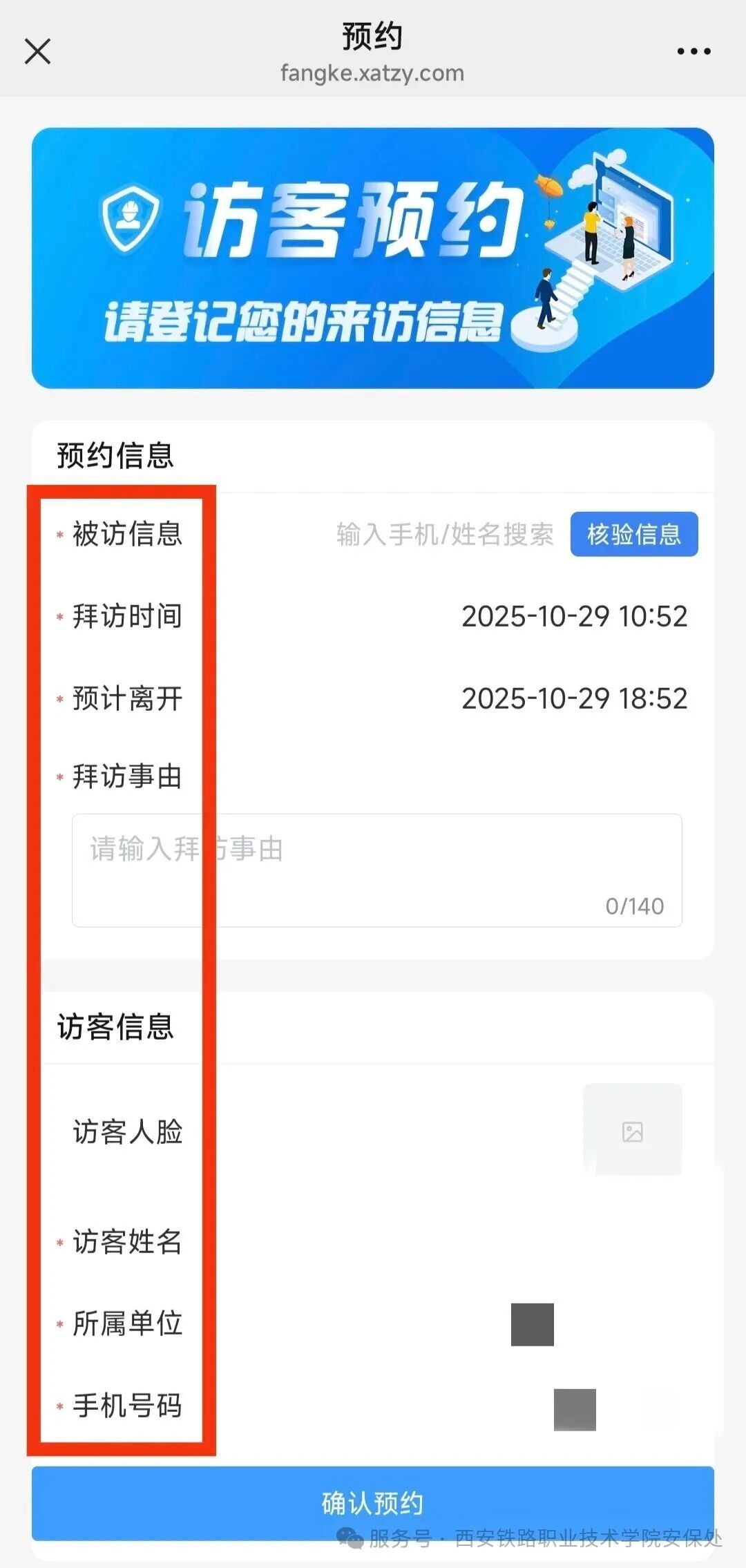Upload a photo for 访客人脸

point(632,1131)
